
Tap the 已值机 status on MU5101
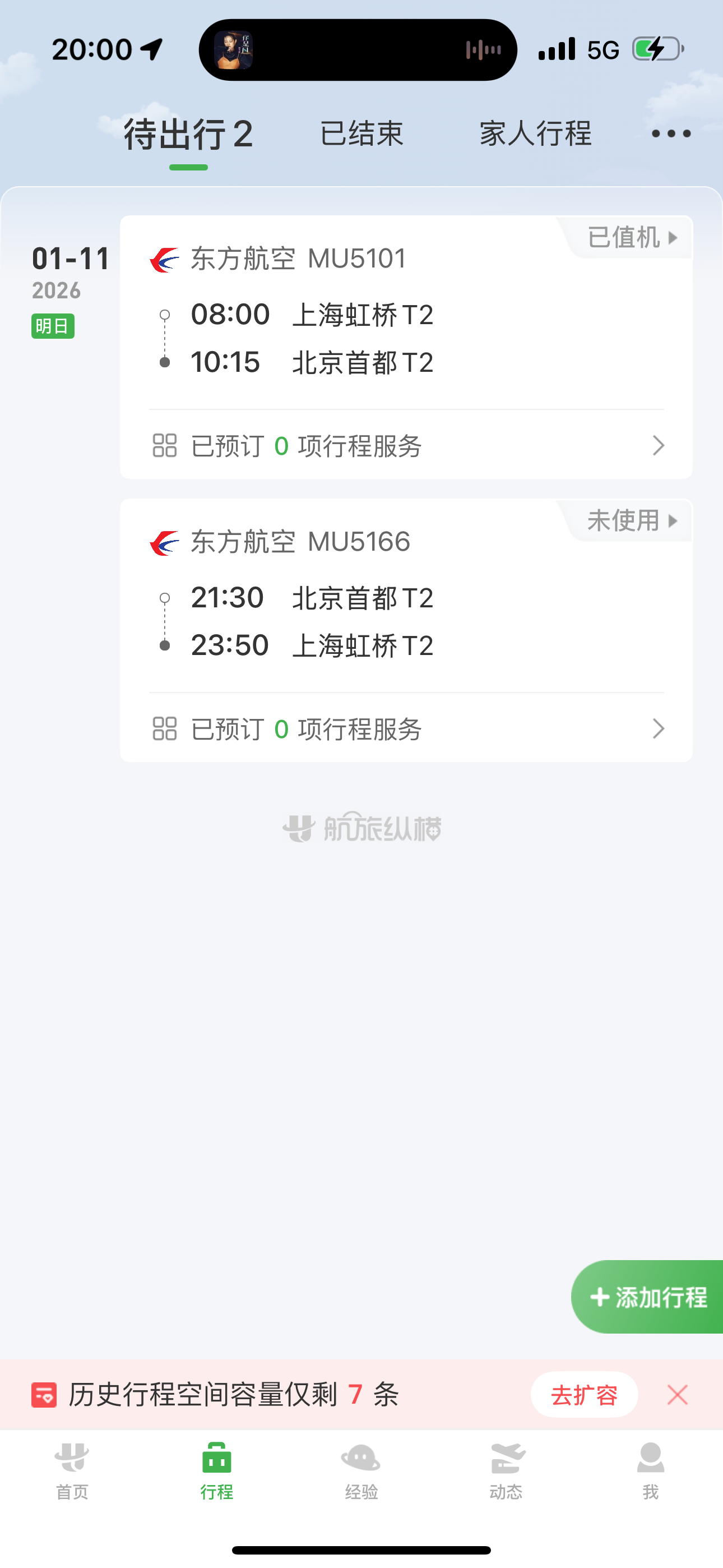tap(632, 237)
